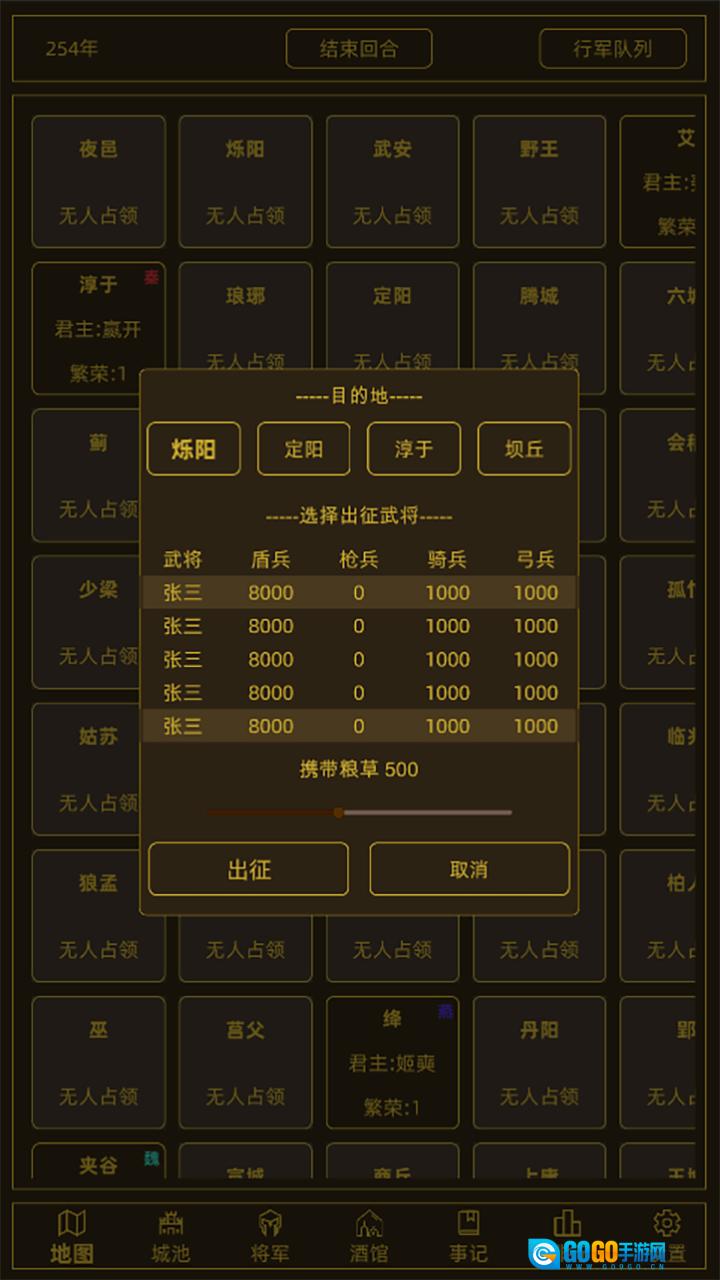
Task: Select 烁阳 as destination
Action: click(x=194, y=449)
